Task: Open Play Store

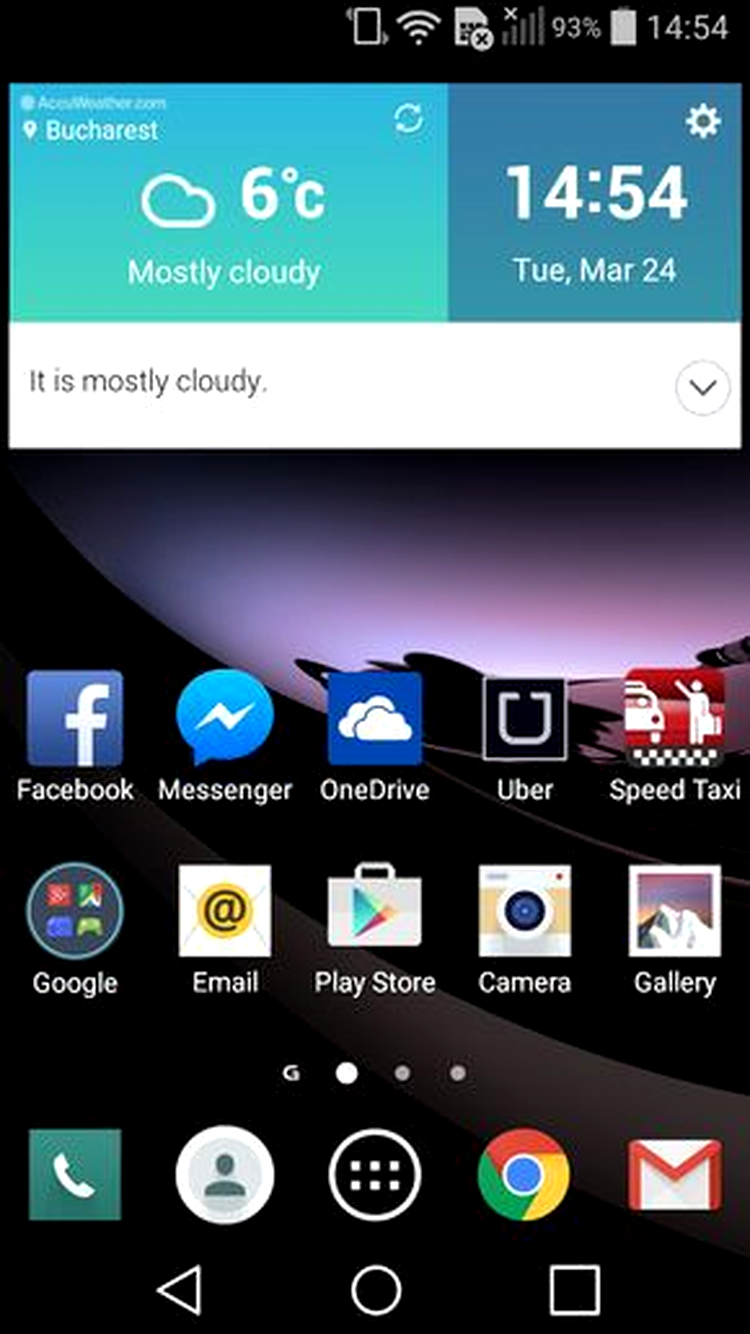Action: [375, 911]
